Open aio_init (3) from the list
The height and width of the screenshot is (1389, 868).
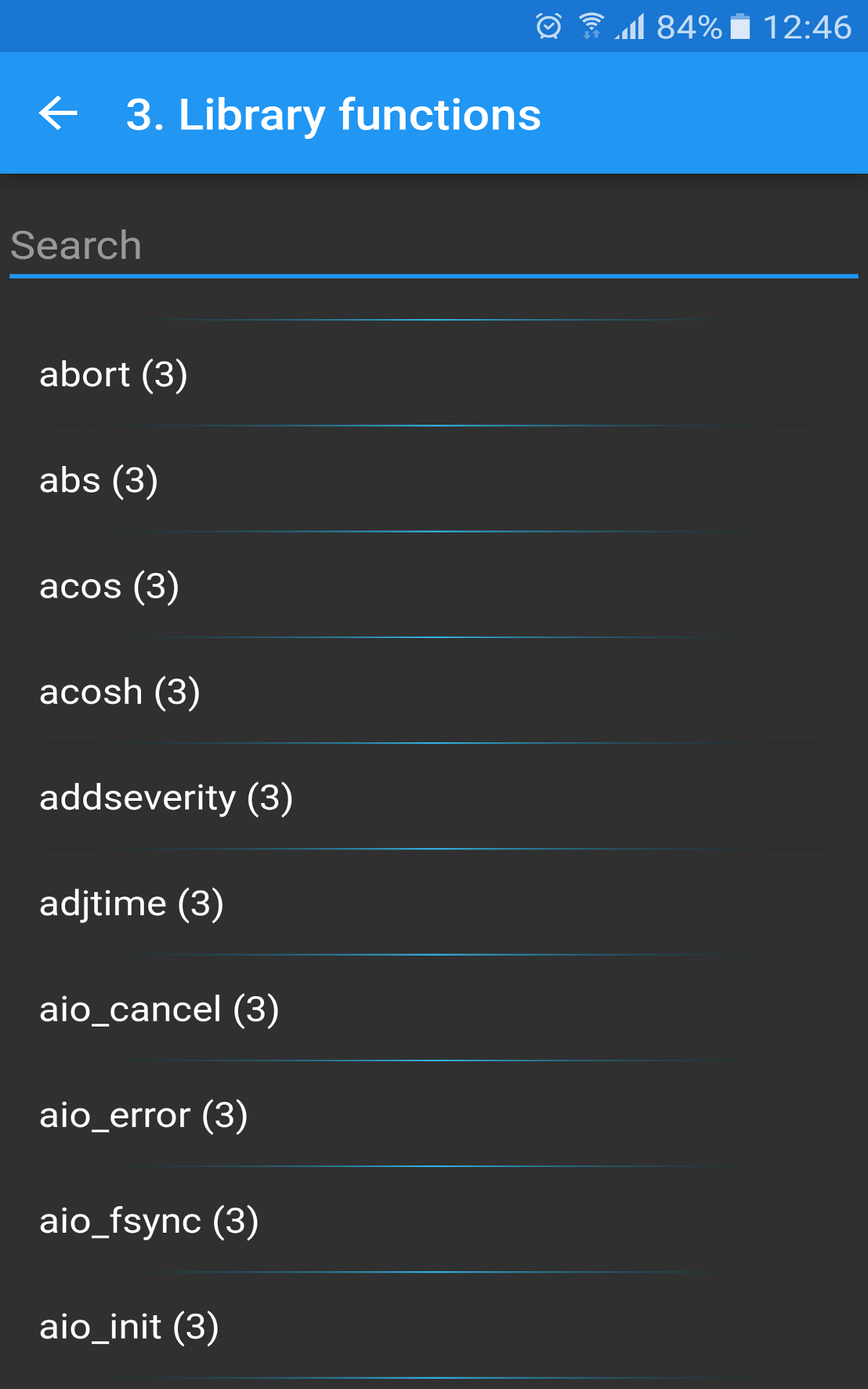click(x=434, y=1325)
